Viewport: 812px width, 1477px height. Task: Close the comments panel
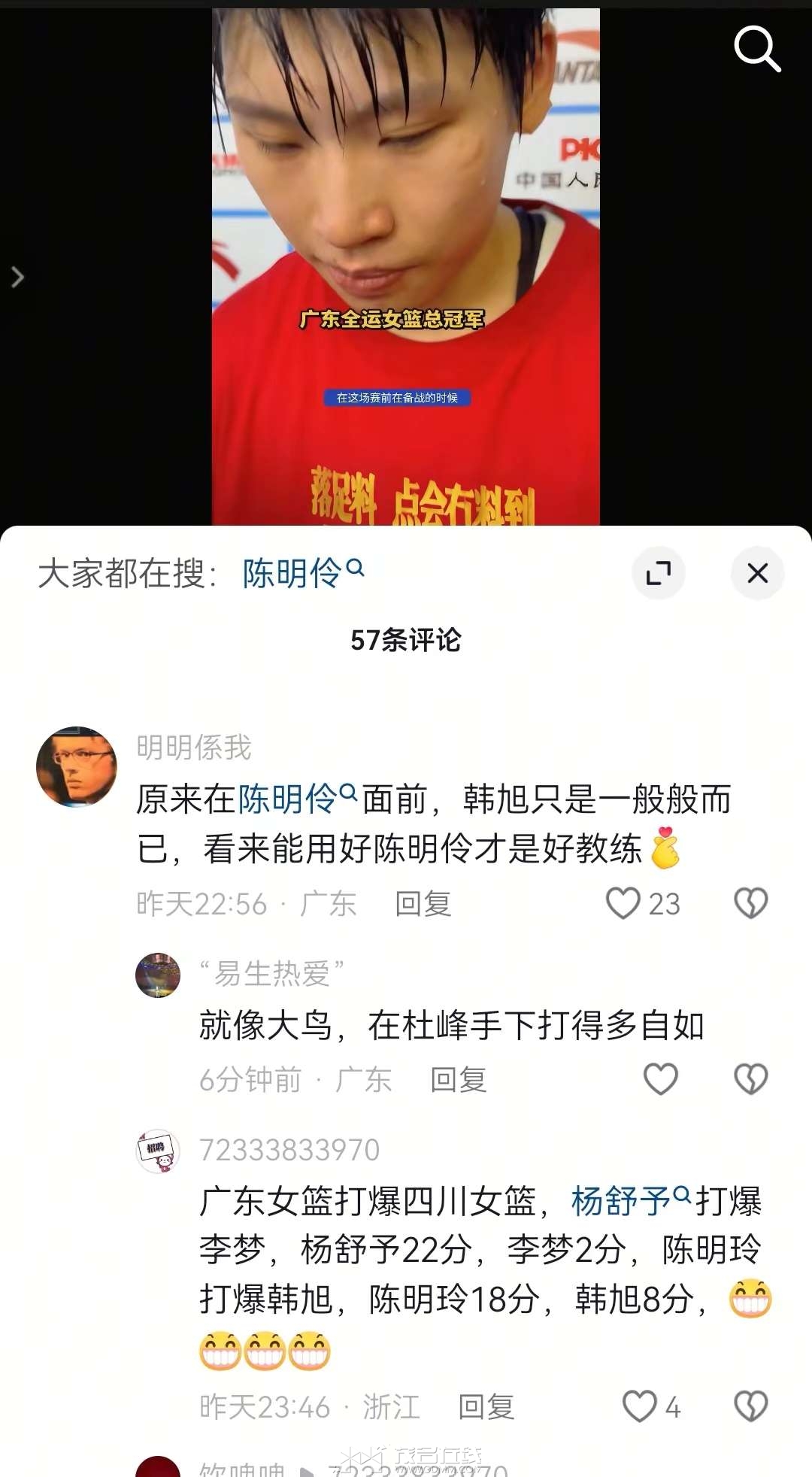click(757, 573)
